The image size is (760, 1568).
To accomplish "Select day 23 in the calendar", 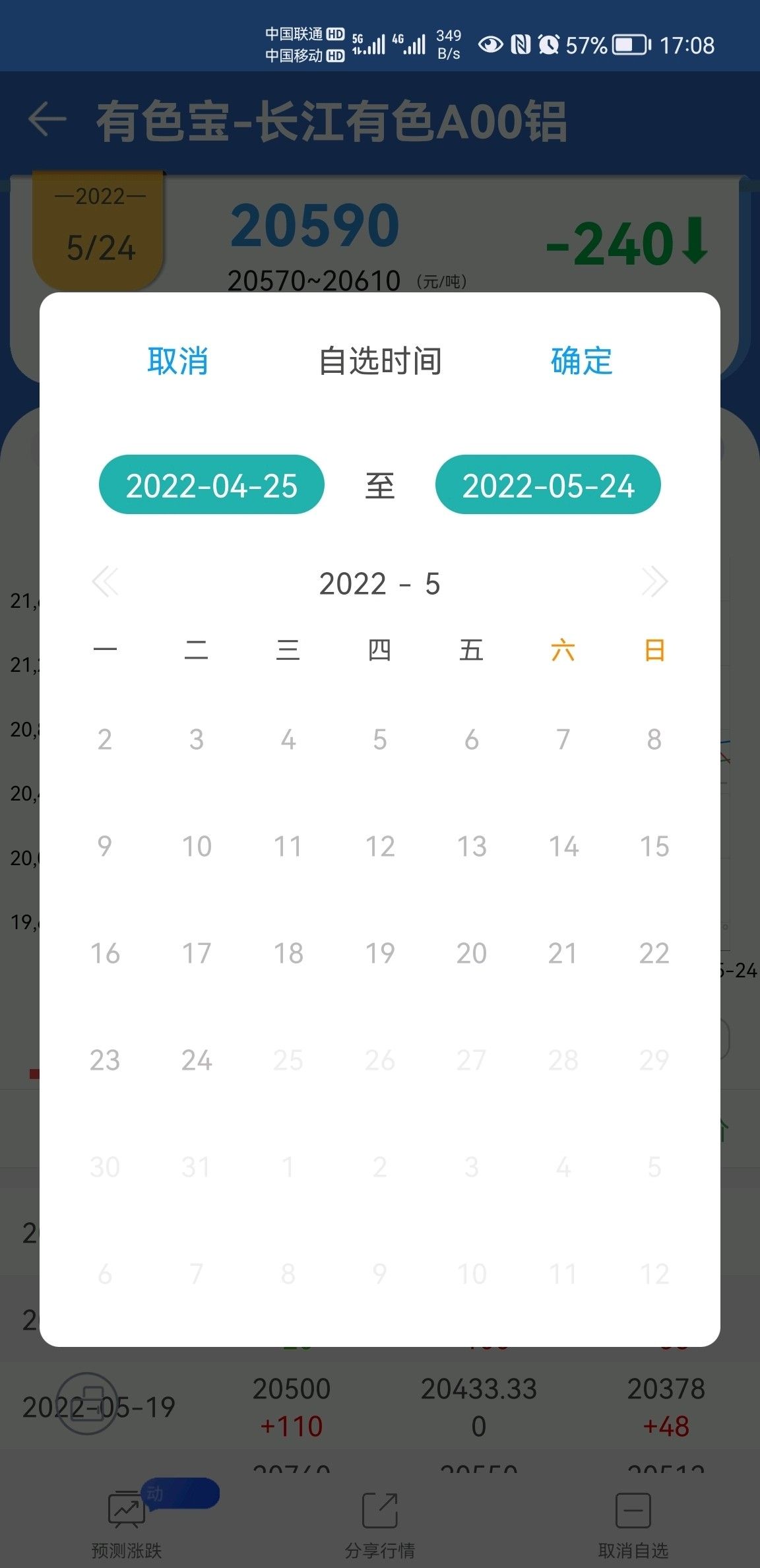I will (x=105, y=1061).
